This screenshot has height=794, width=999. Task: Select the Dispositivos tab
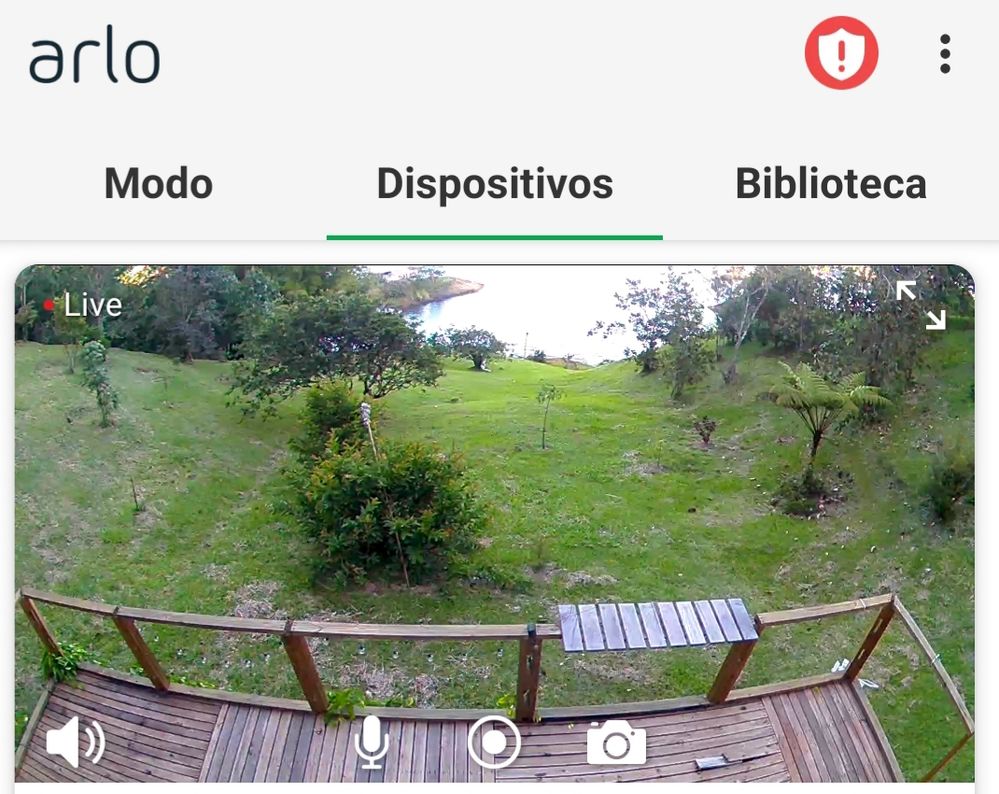(x=494, y=184)
